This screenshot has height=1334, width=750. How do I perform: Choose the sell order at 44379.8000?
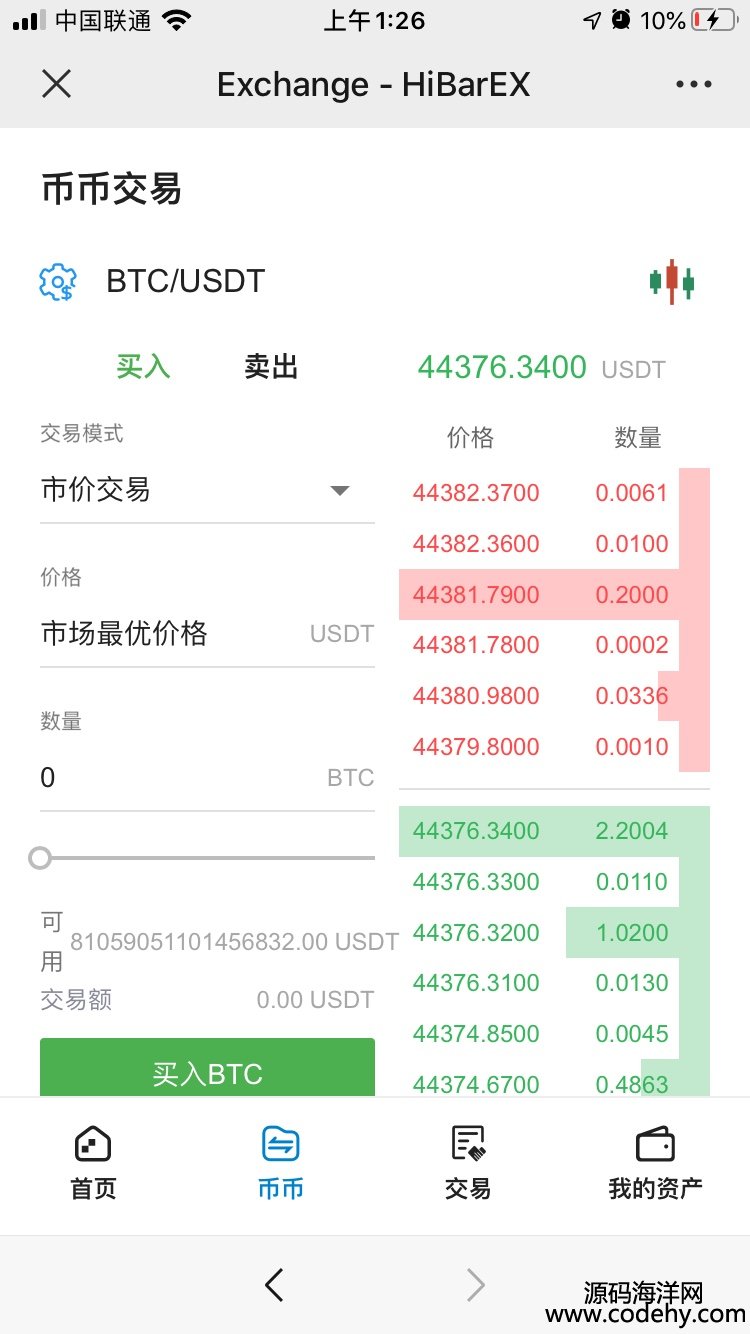[554, 747]
